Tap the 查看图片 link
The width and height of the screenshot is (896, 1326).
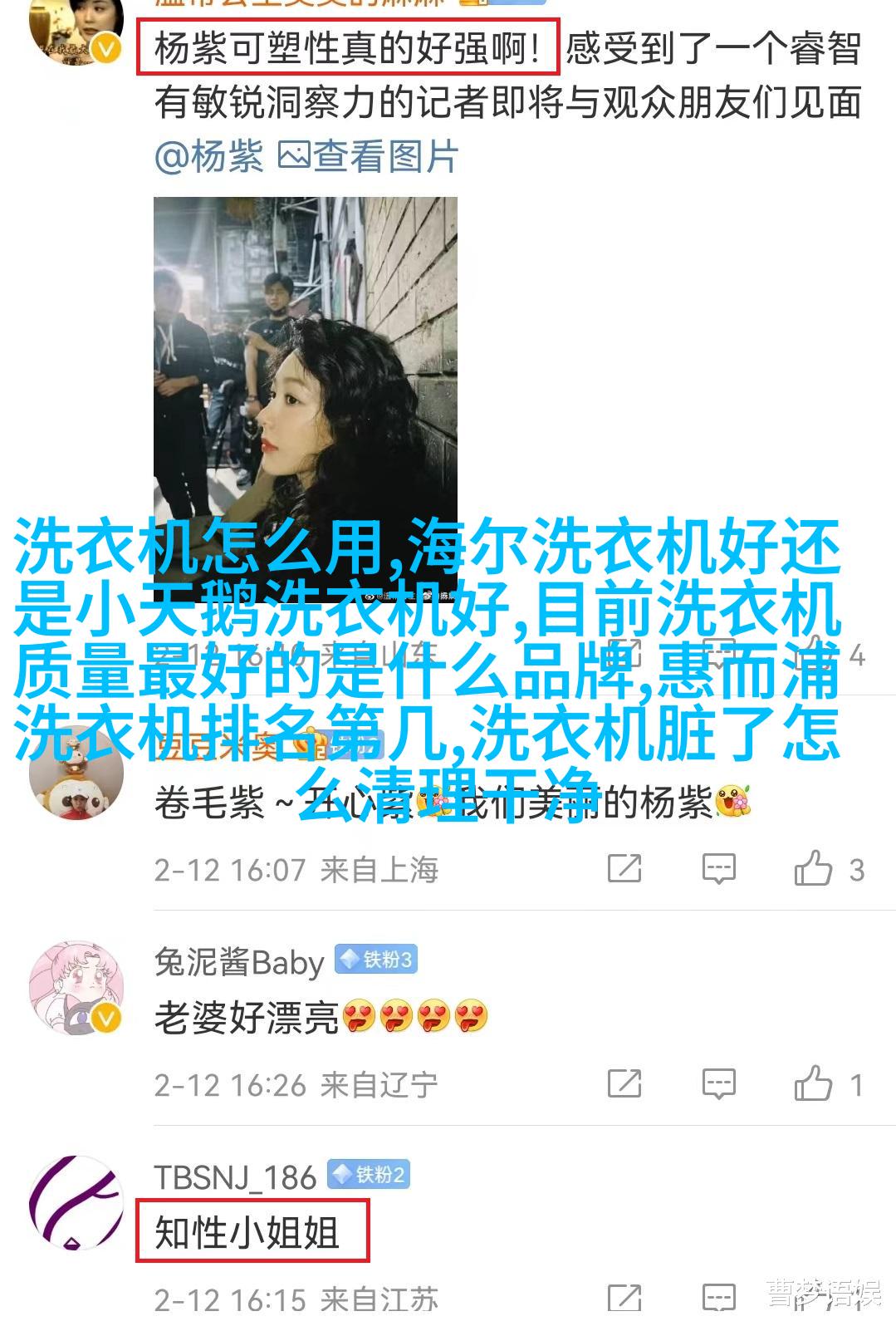coord(368,156)
